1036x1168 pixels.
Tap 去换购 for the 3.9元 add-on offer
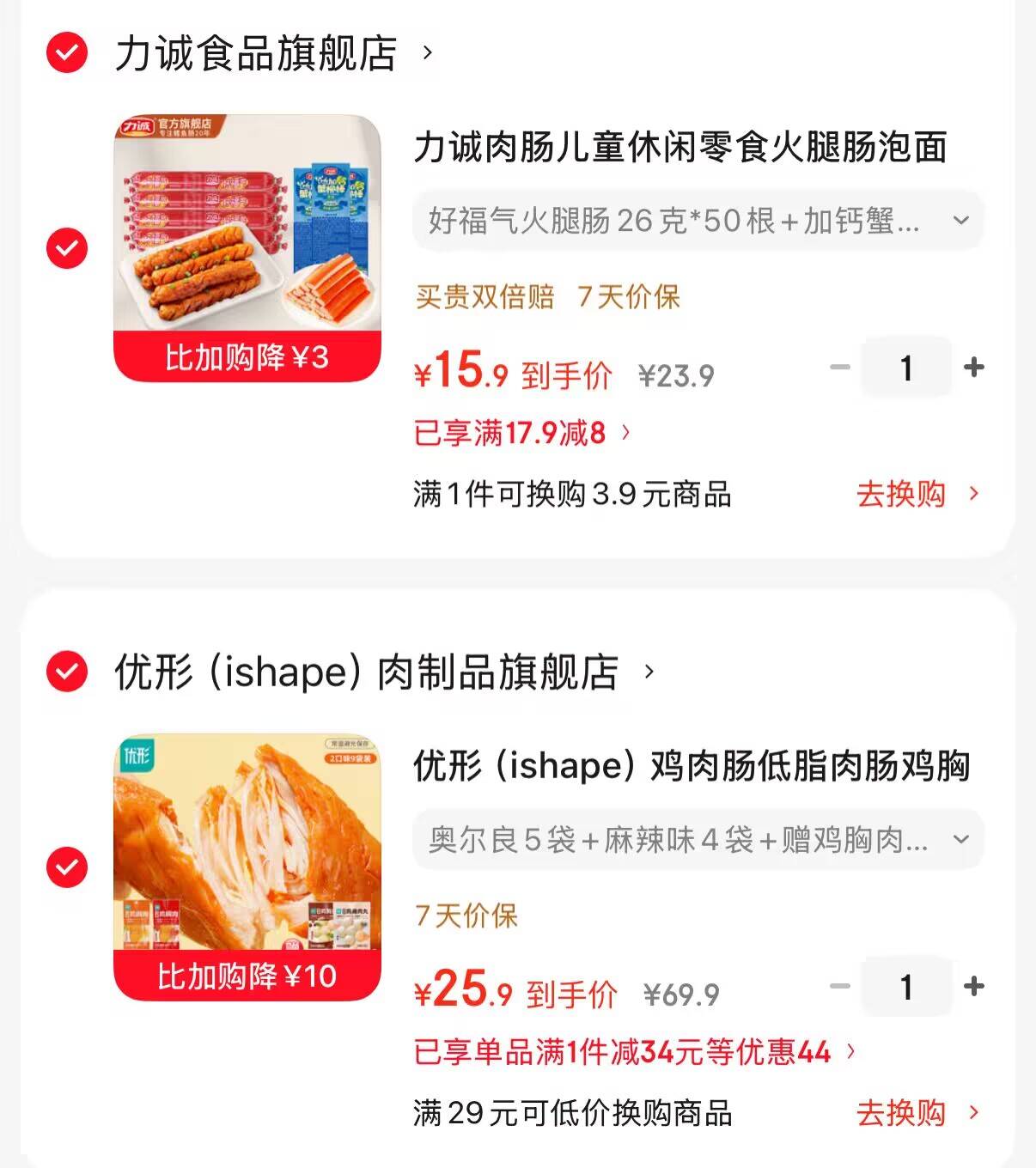916,494
